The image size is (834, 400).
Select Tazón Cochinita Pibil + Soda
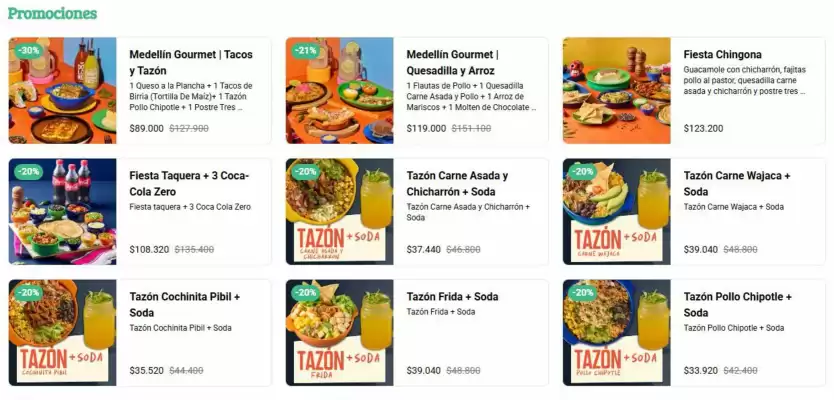140,332
